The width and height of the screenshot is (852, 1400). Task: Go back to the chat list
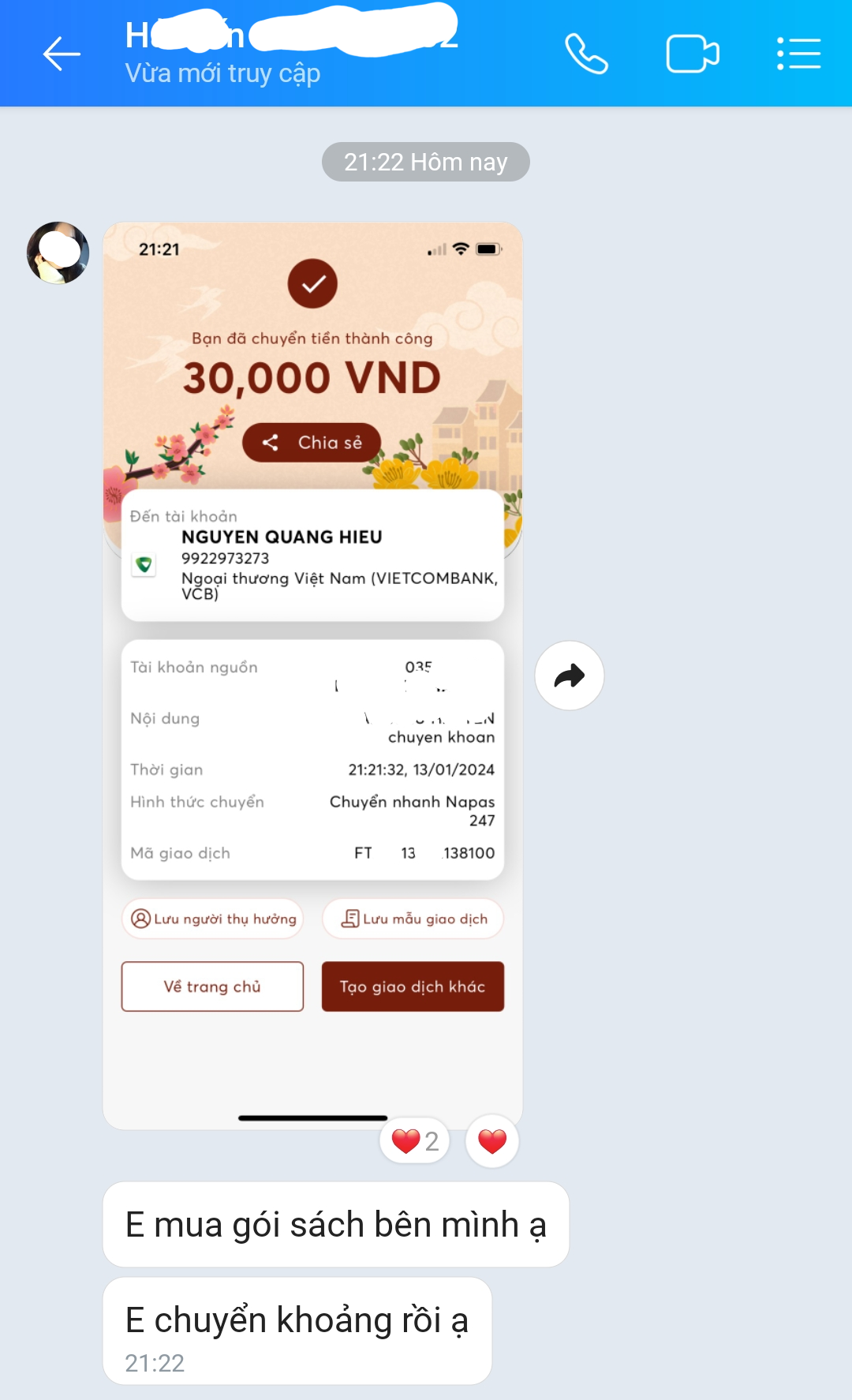(x=62, y=54)
